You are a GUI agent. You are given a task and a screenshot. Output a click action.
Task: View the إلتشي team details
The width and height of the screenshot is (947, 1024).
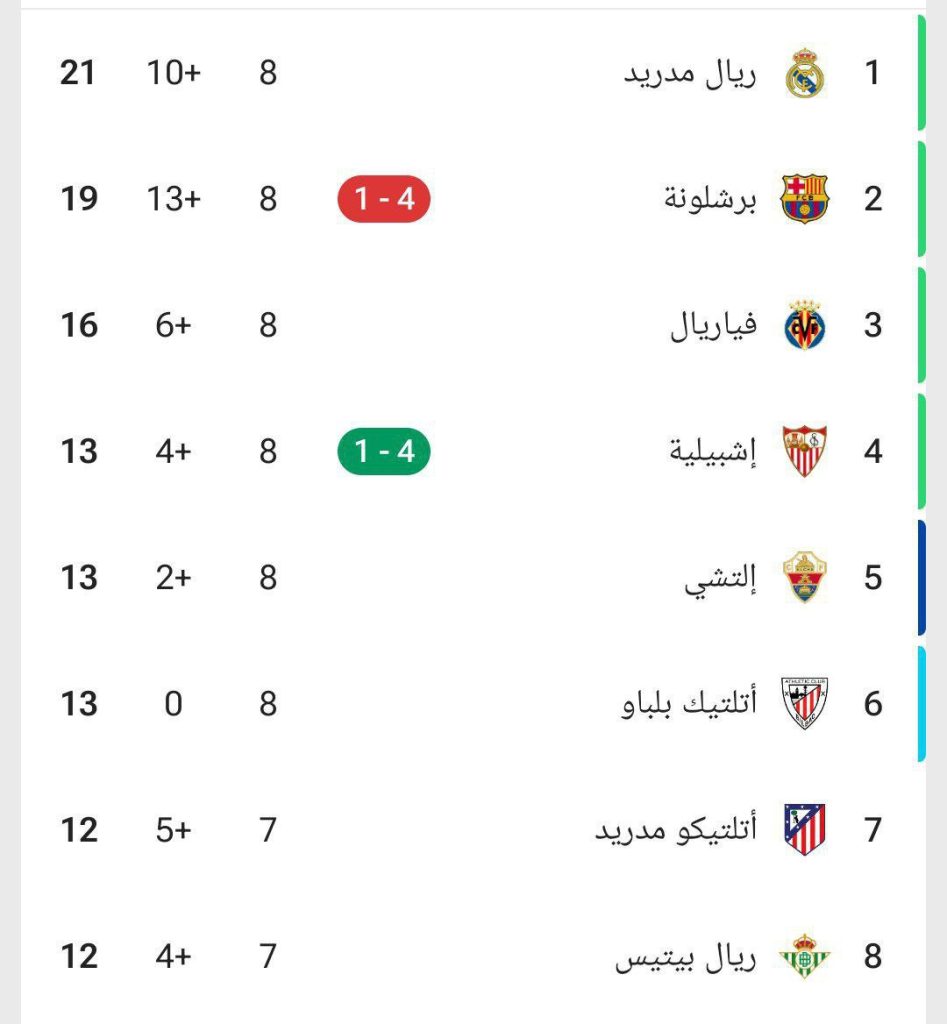tap(720, 578)
